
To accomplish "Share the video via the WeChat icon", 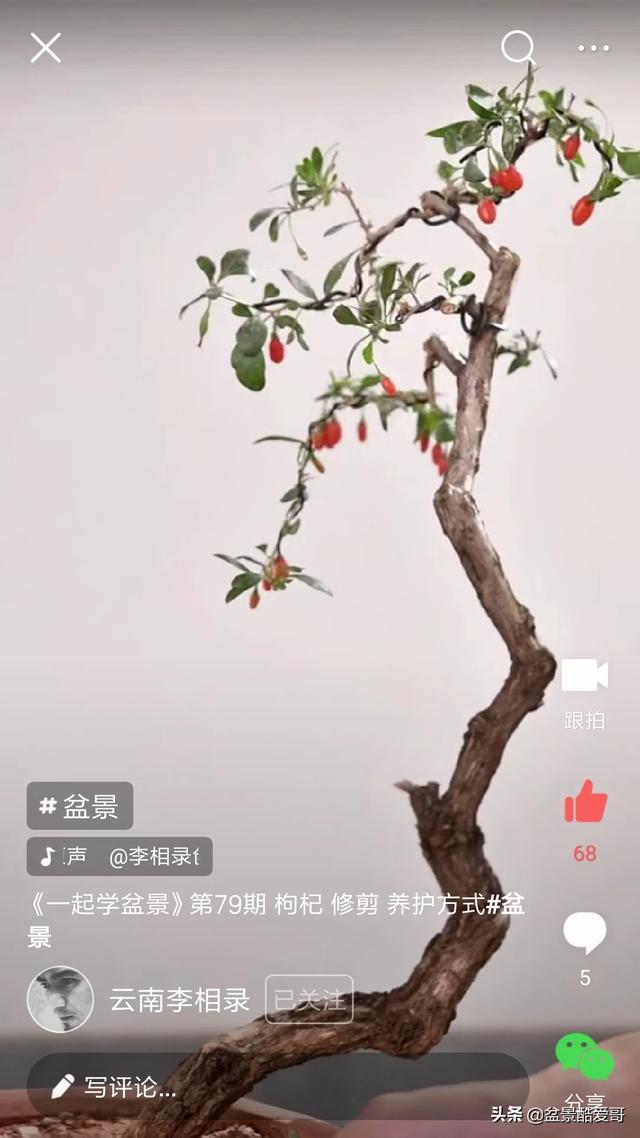I will click(584, 1058).
